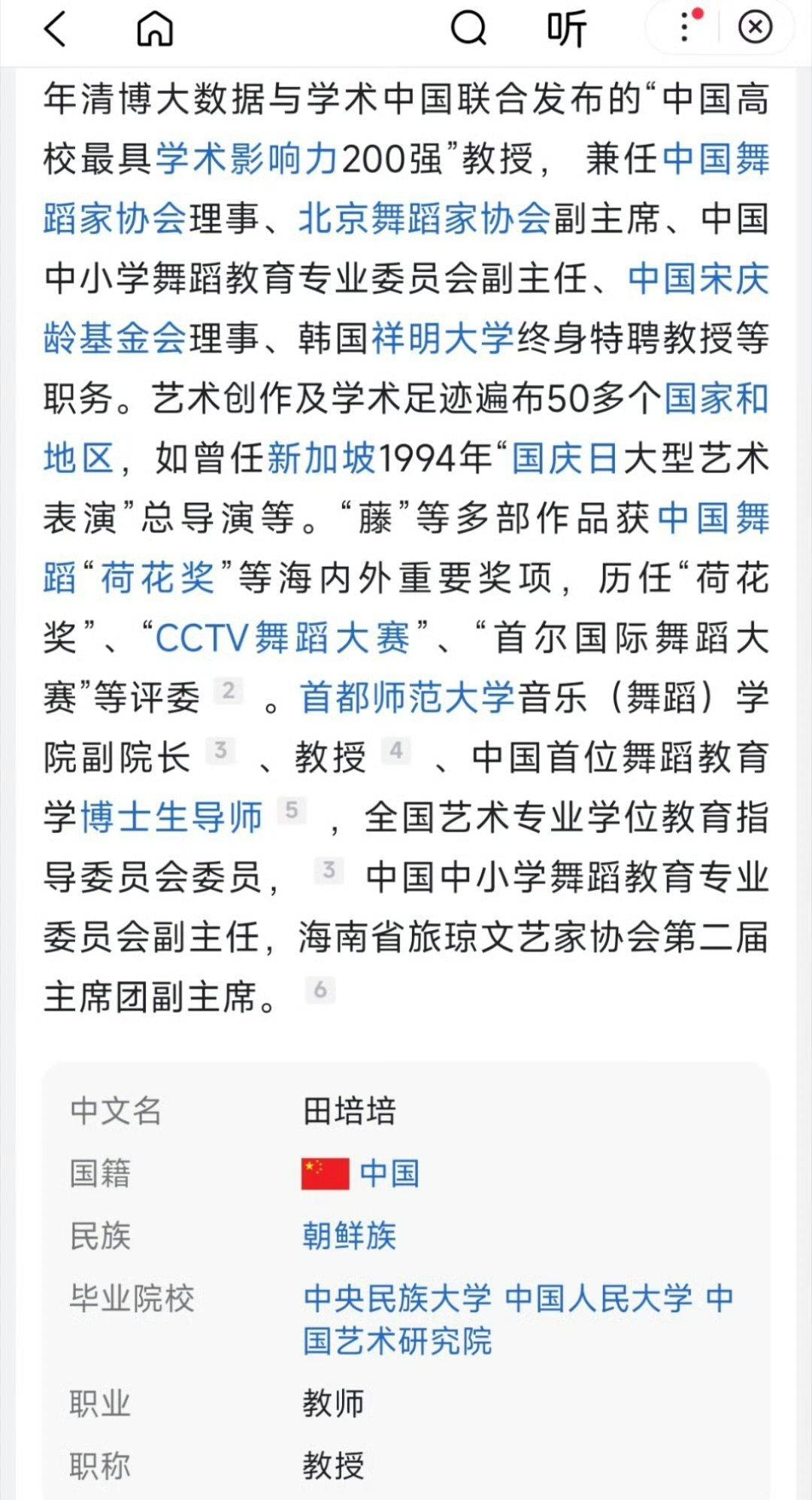
Task: Open the search magnifier icon
Action: [468, 29]
